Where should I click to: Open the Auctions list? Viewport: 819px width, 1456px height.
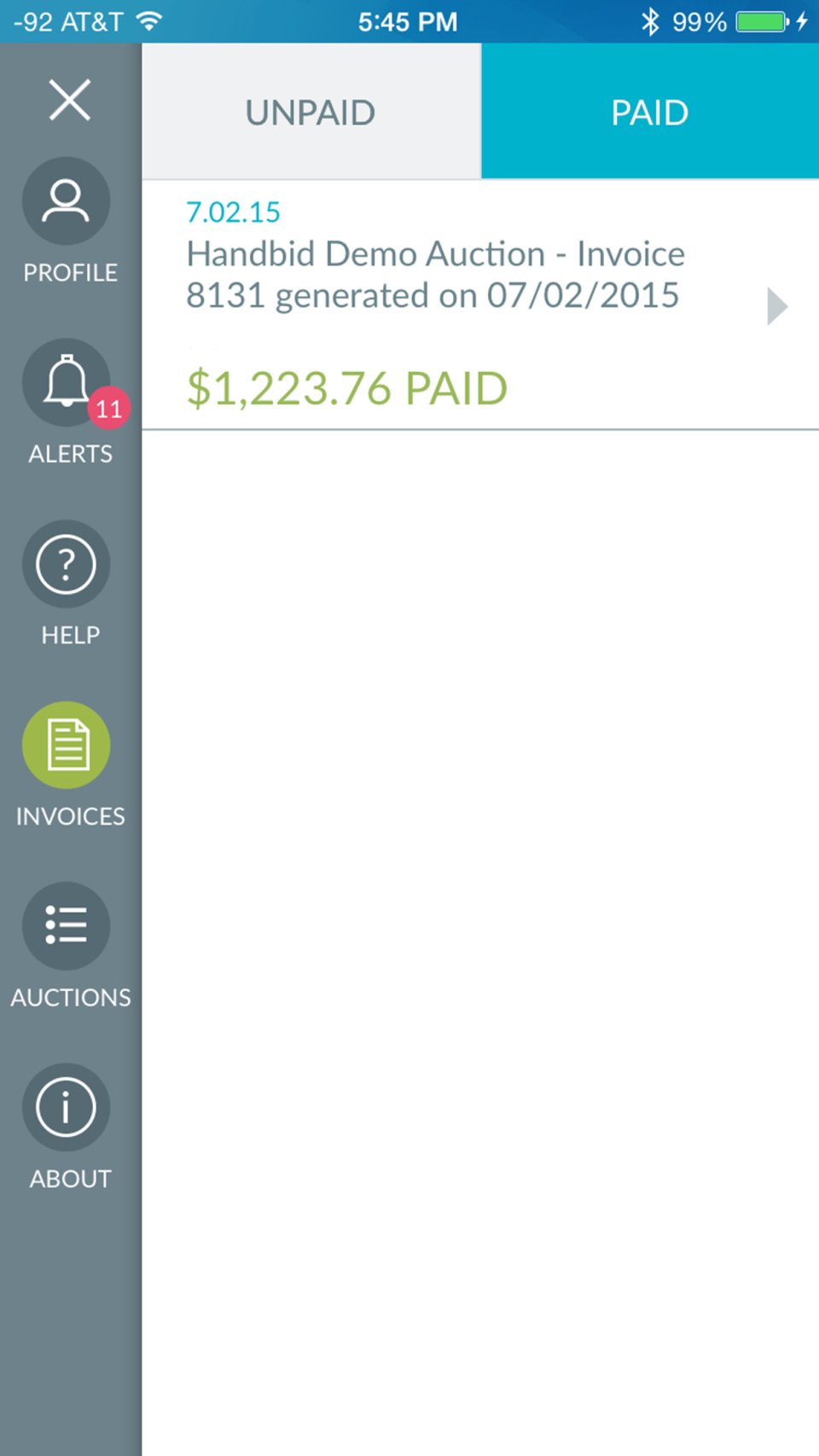coord(67,926)
